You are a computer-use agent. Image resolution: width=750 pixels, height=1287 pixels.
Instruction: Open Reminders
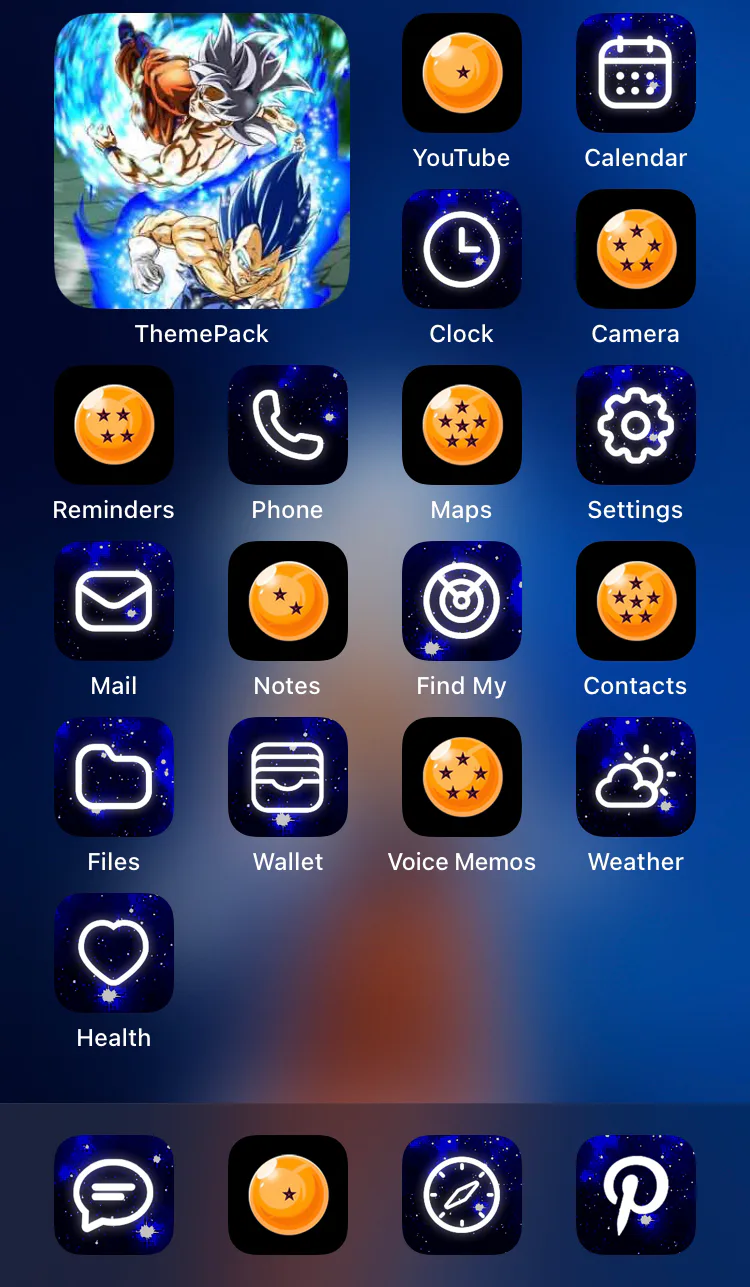pyautogui.click(x=114, y=425)
